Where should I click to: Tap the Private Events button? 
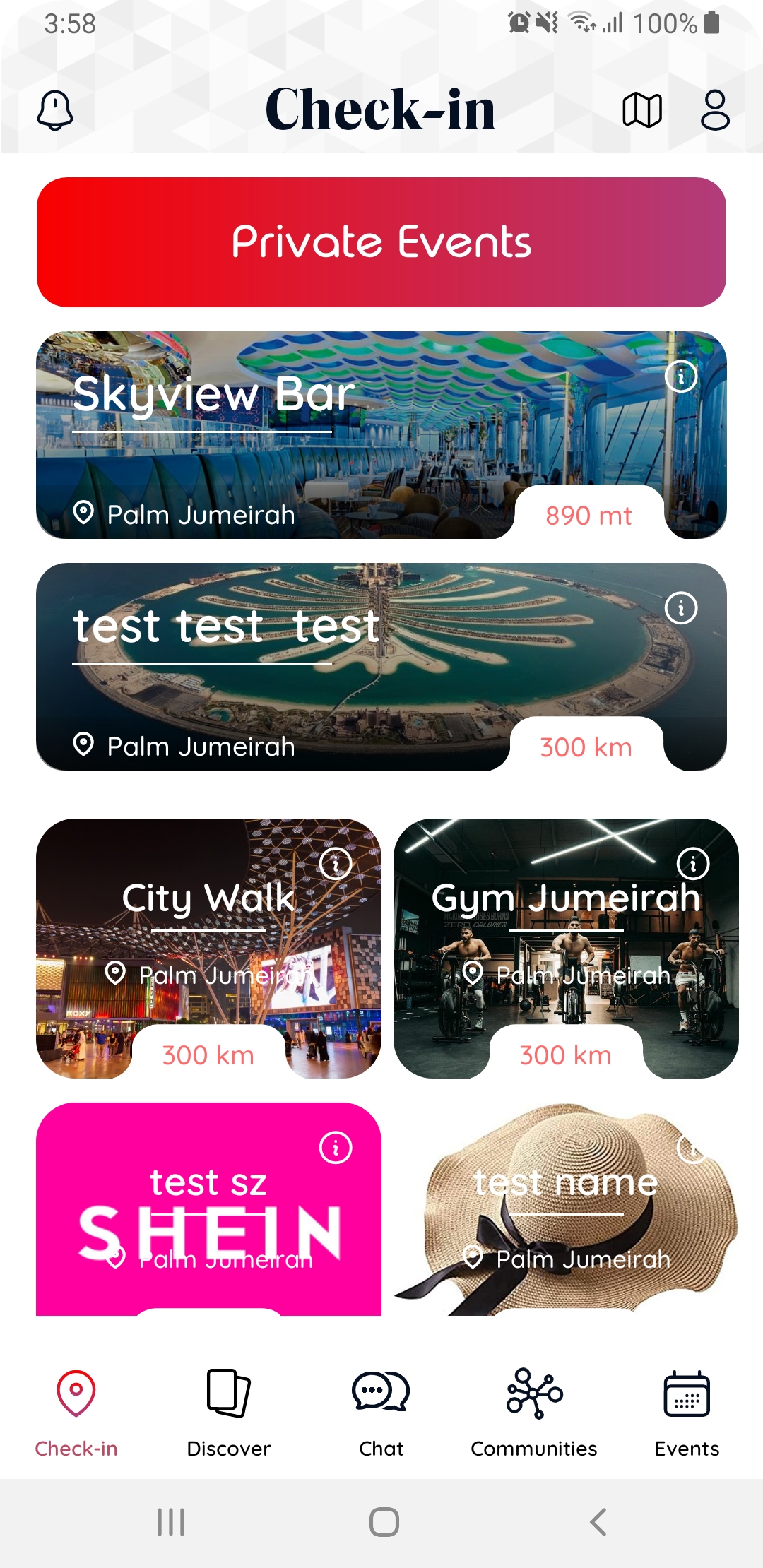pos(381,242)
